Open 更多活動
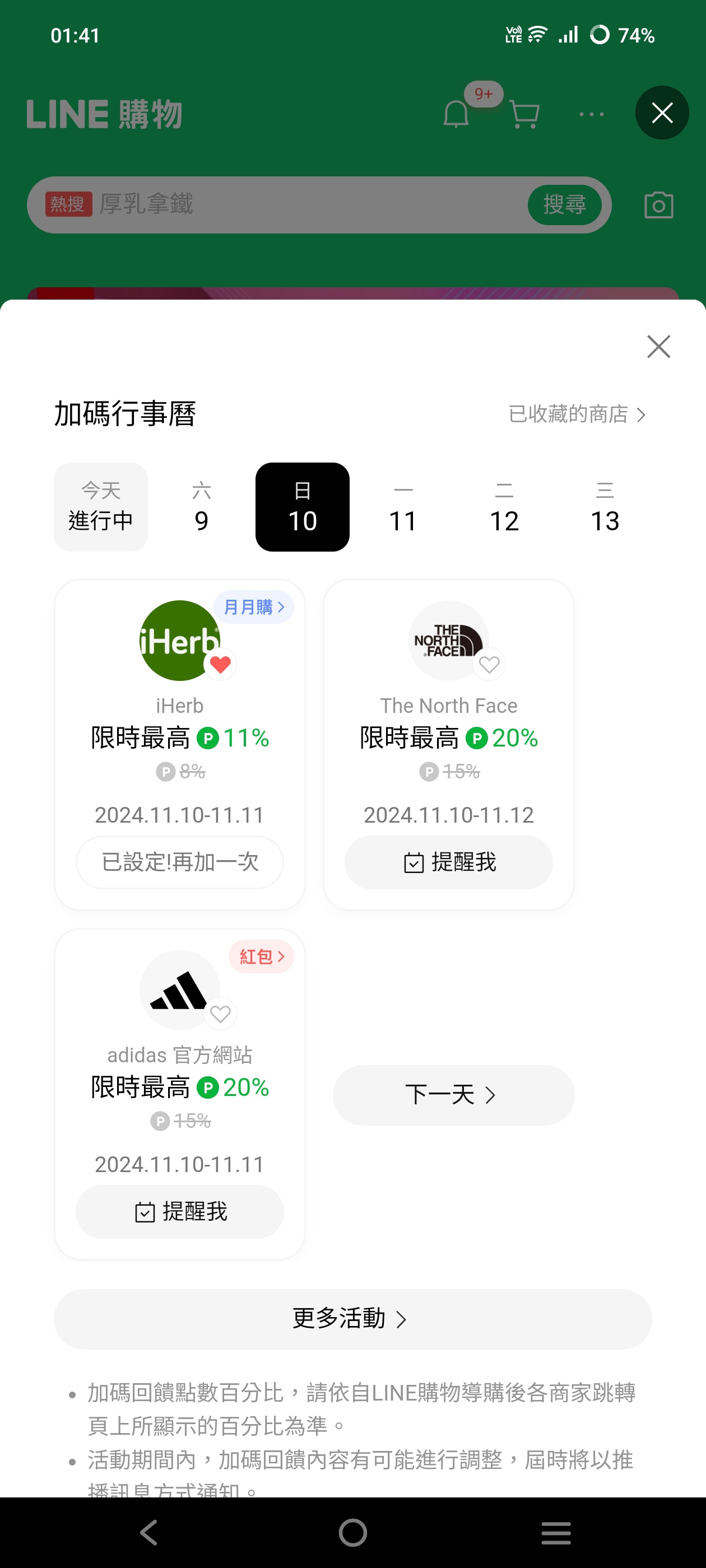706x1568 pixels. pyautogui.click(x=352, y=1318)
